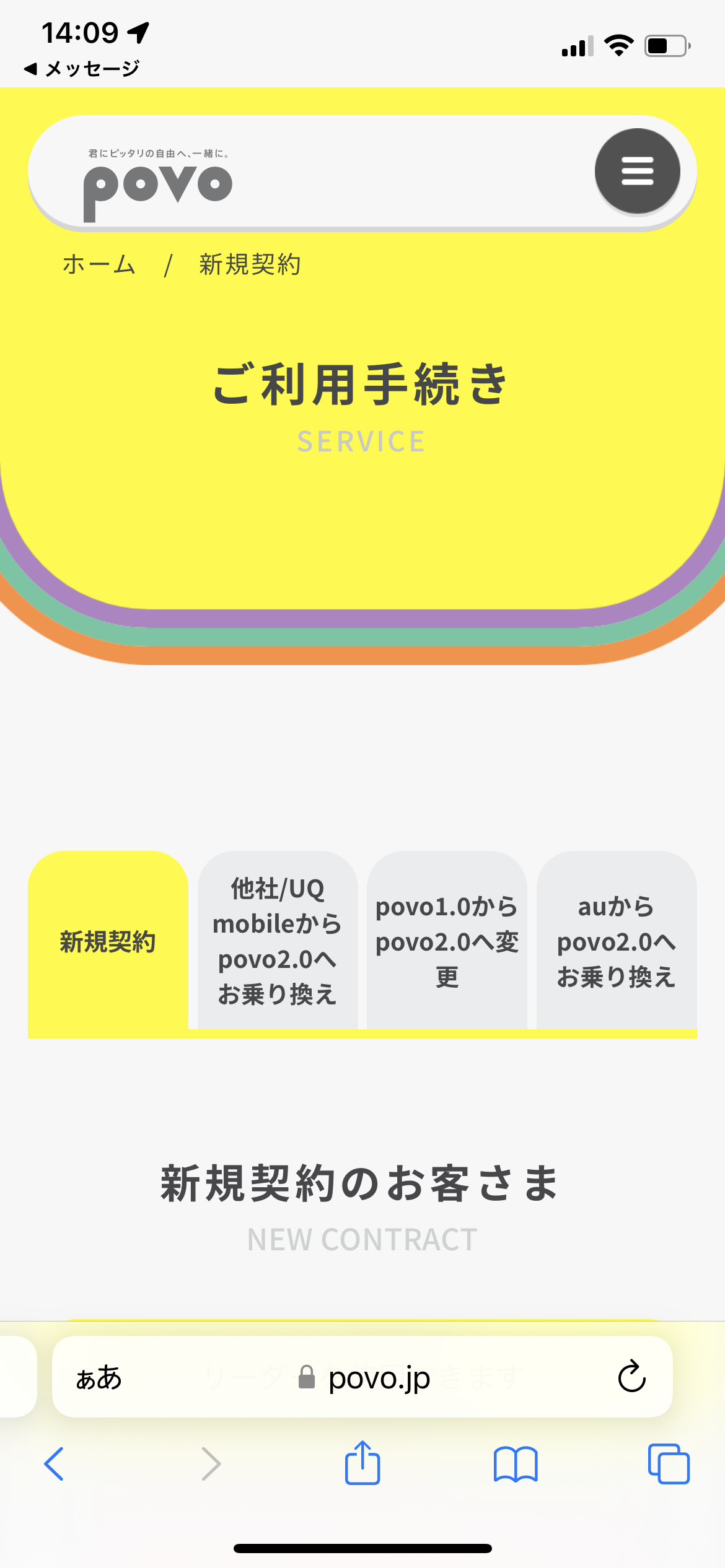The width and height of the screenshot is (725, 1568).
Task: Tap the povo.jp address bar
Action: coord(362,1378)
